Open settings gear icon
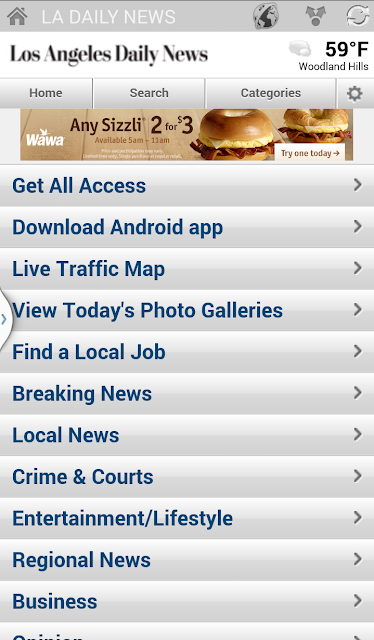 (x=355, y=93)
